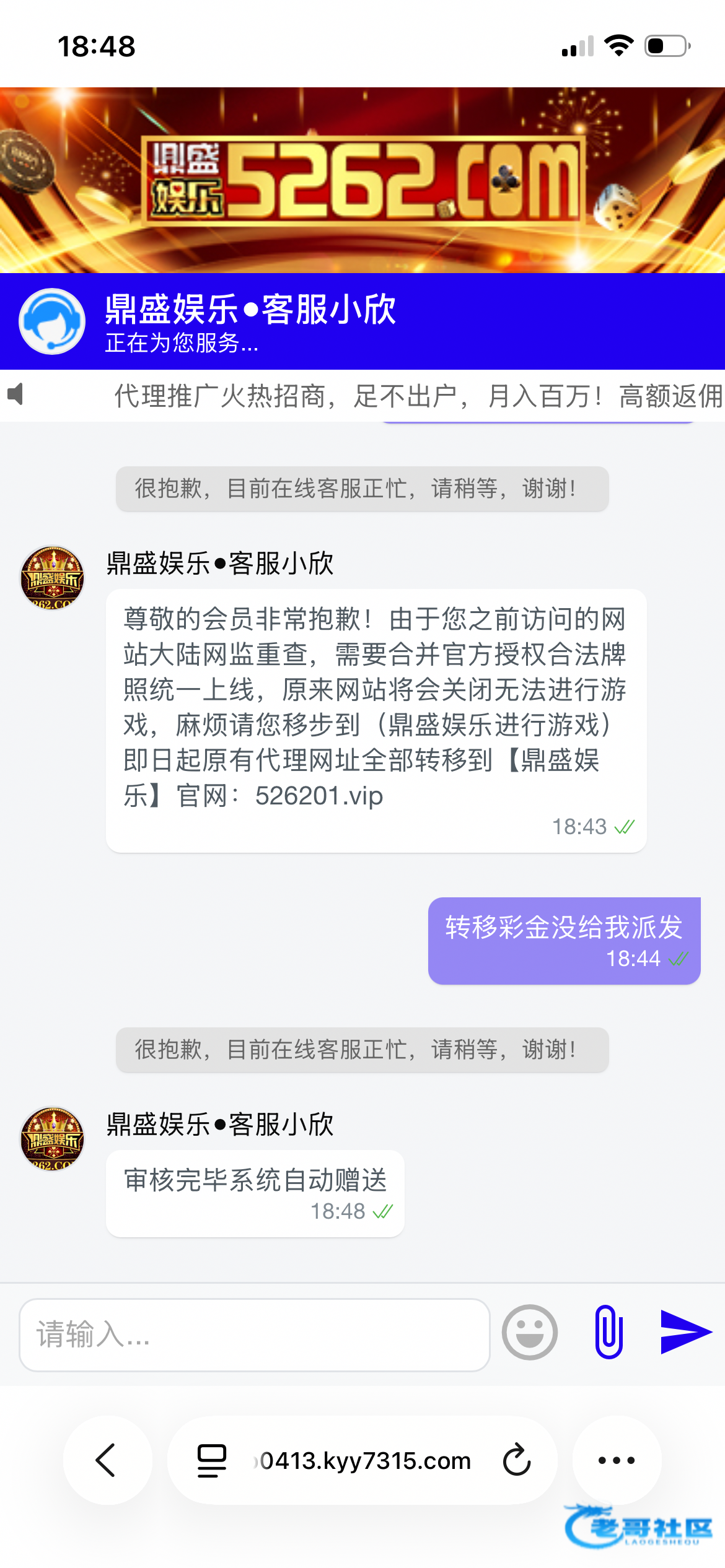Open the emoji picker
725x1568 pixels.
(x=530, y=1332)
